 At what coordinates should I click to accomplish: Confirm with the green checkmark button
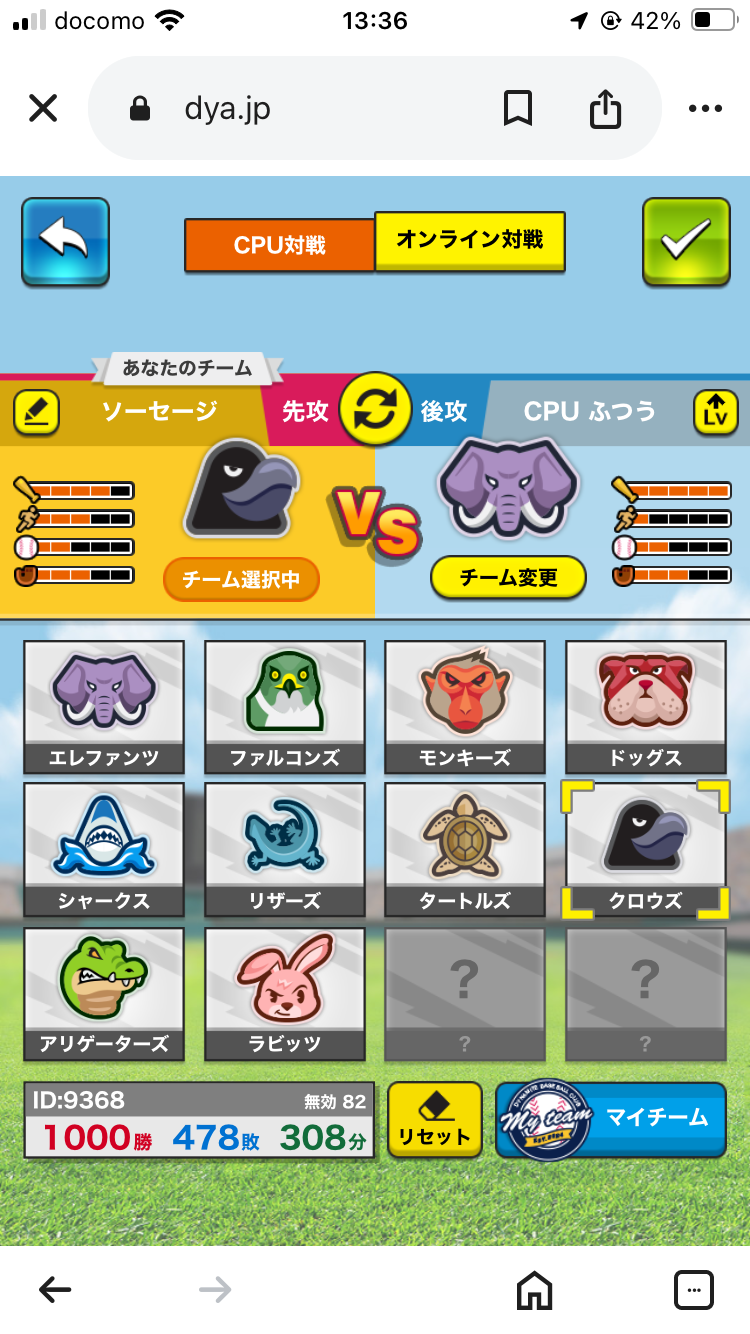(686, 241)
